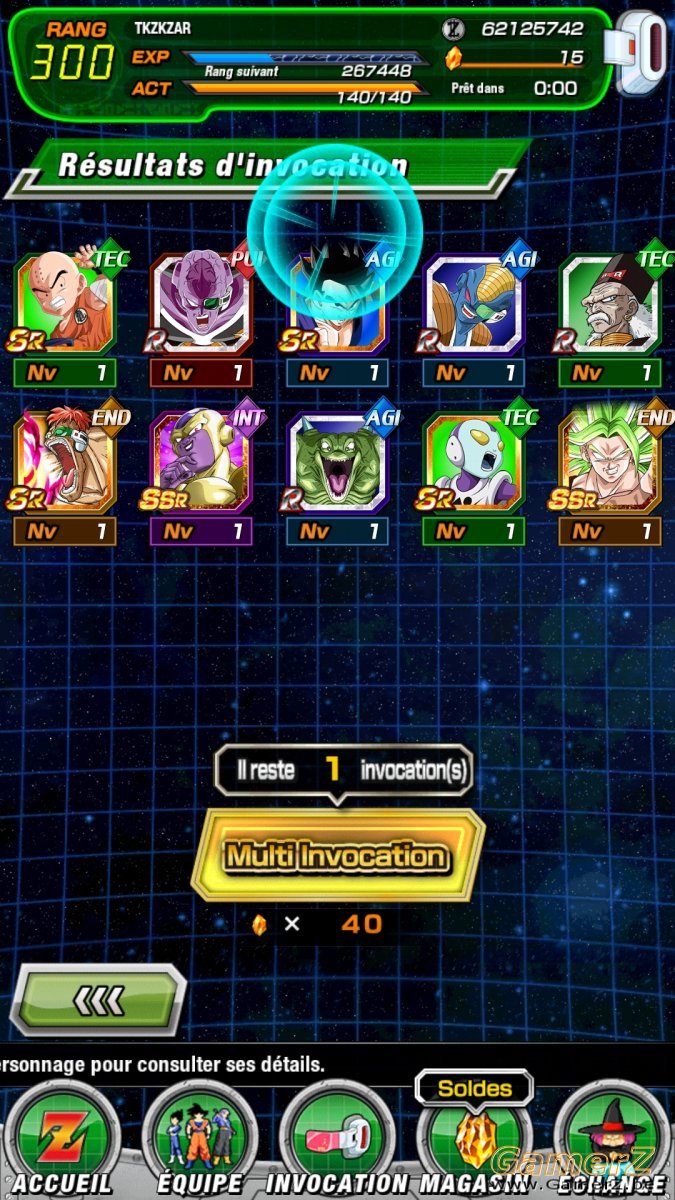View the SSR END Broly character card
Screen dimensions: 675x1200
609,464
